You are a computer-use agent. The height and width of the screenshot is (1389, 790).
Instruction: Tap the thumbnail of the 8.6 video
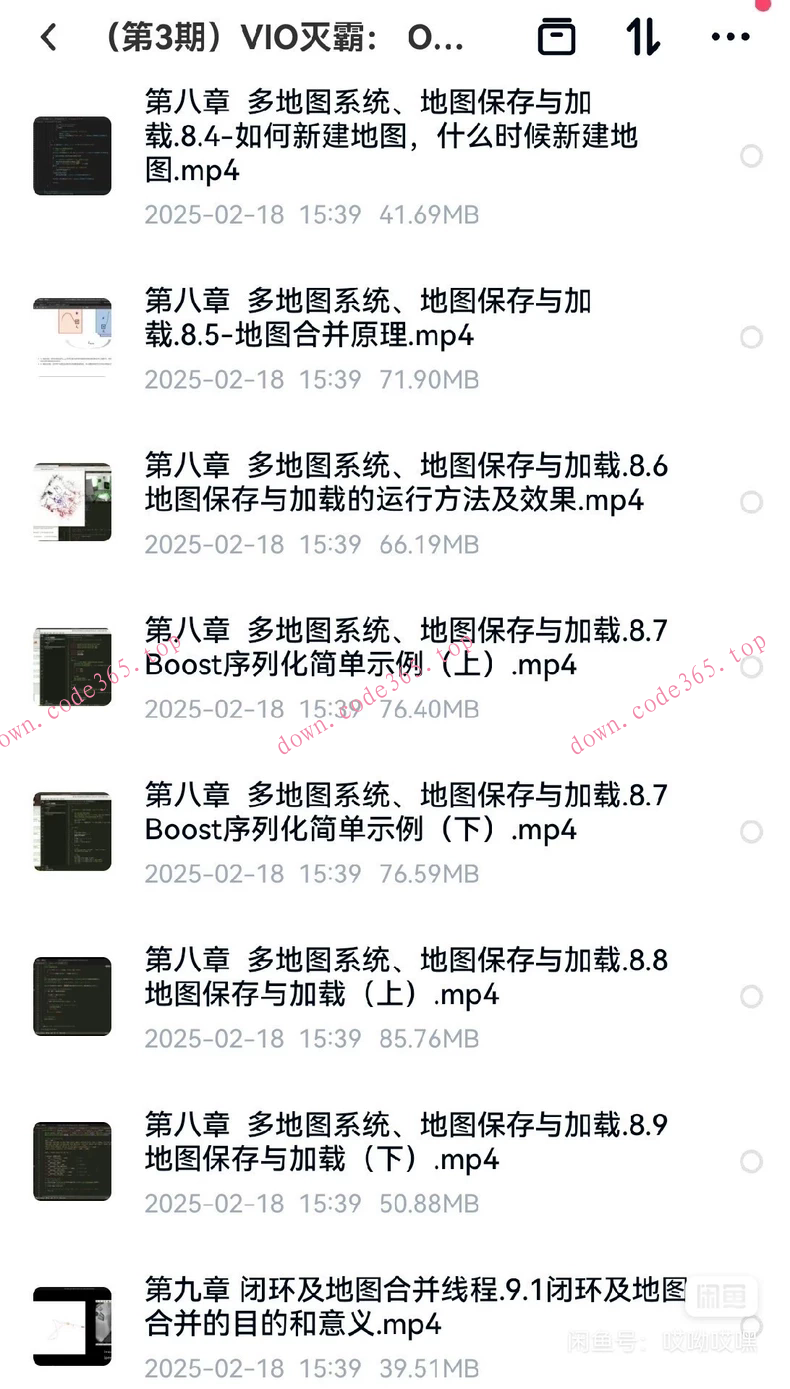(72, 502)
